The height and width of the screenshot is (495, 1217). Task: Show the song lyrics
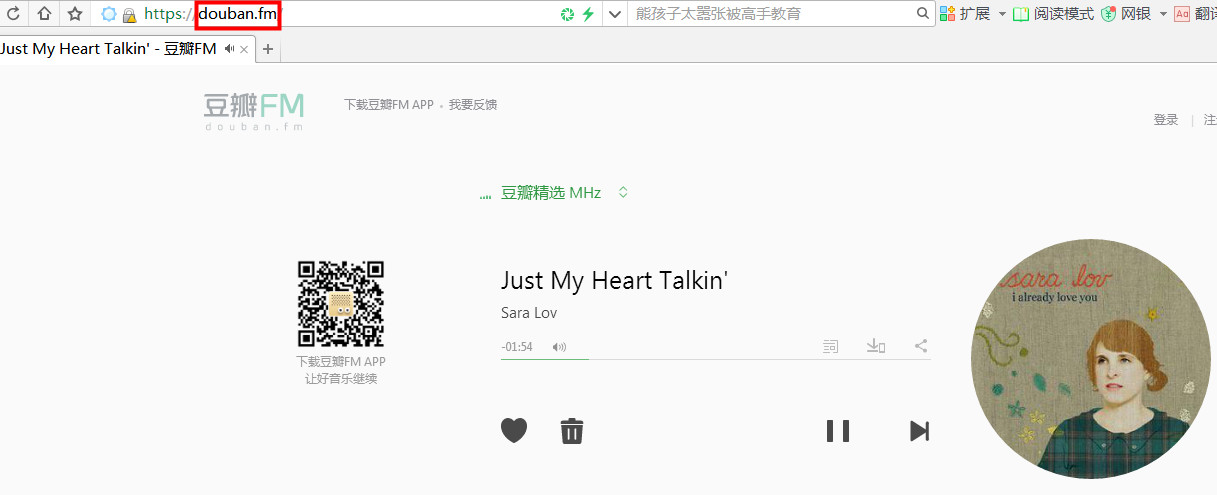click(831, 346)
